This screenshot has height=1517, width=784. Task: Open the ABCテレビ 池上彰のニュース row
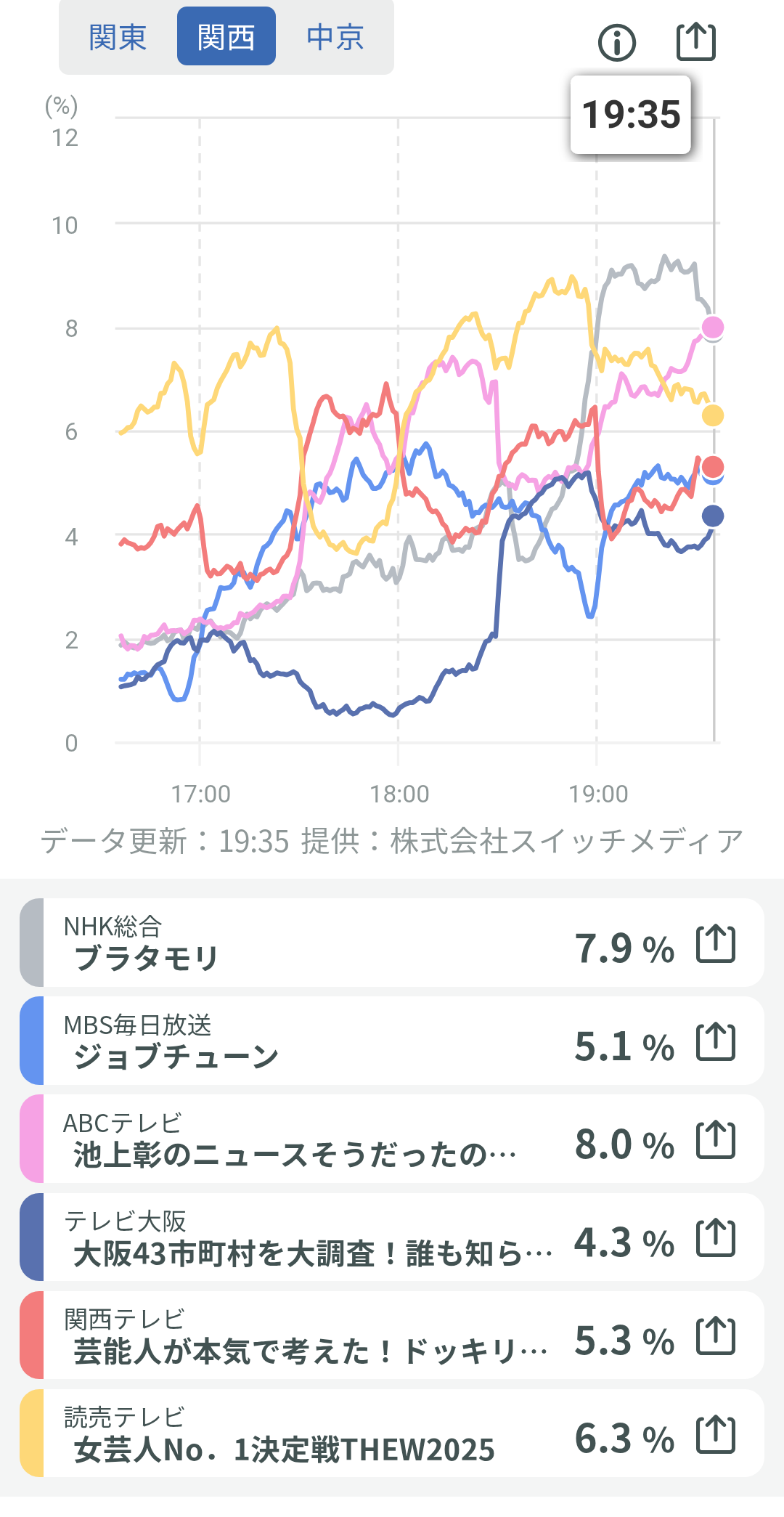coord(305,1139)
